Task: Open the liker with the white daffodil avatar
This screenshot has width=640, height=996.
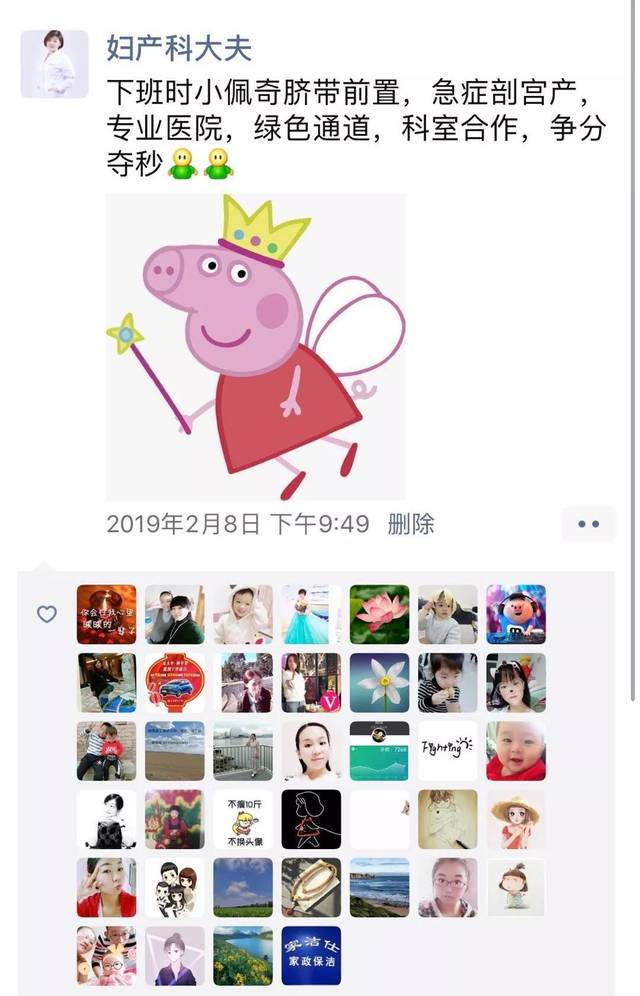Action: pyautogui.click(x=379, y=682)
